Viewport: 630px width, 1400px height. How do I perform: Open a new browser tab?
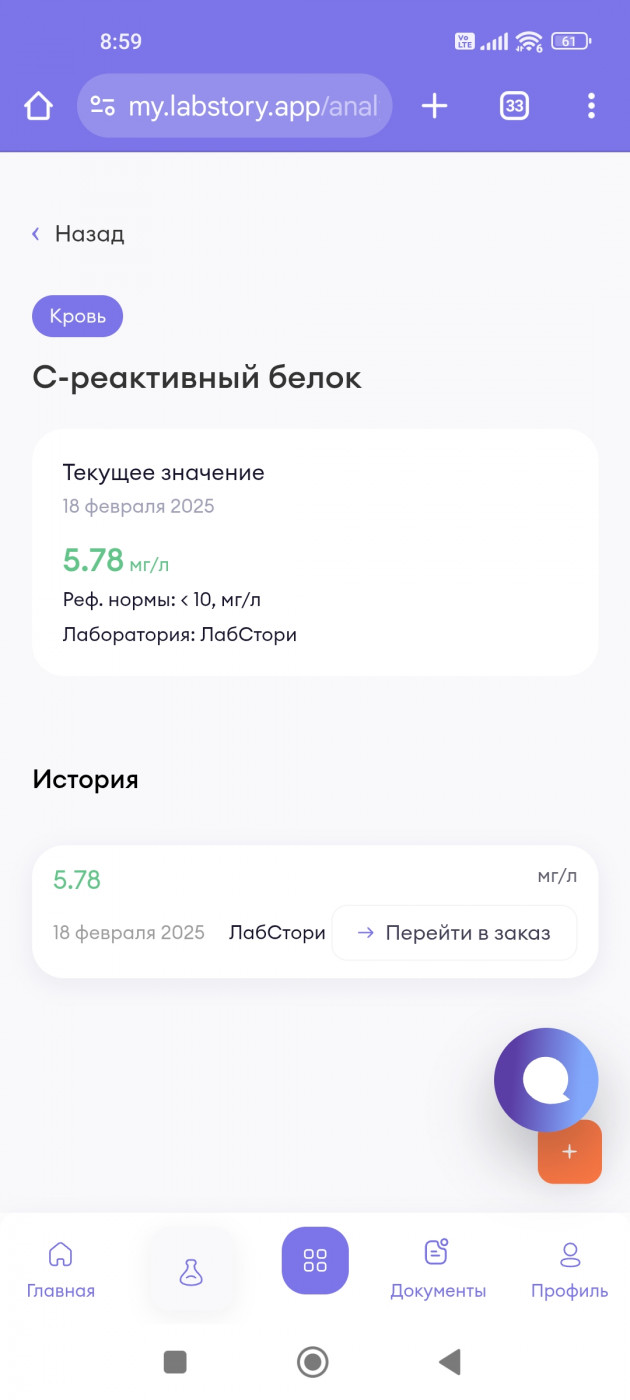pos(434,105)
